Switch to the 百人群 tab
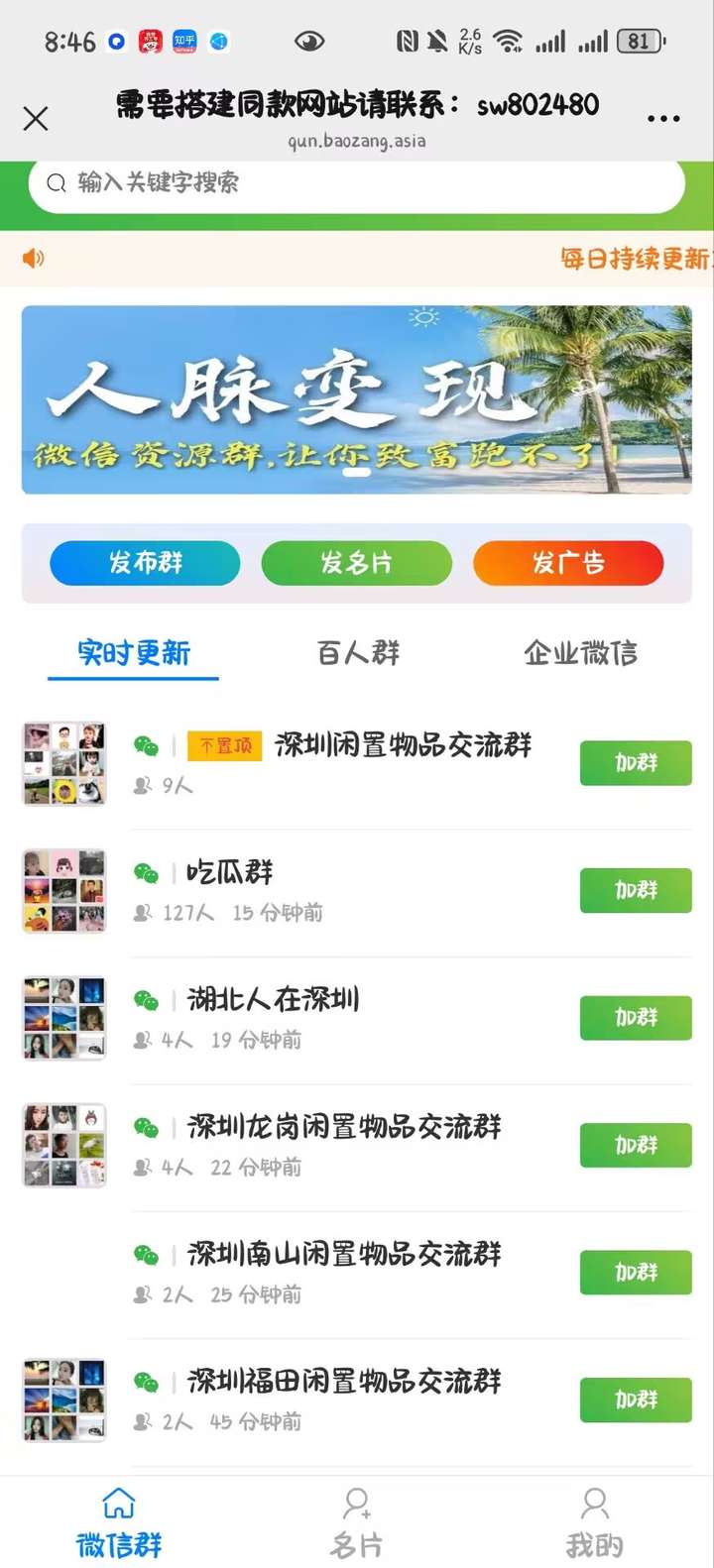The height and width of the screenshot is (1568, 714). (358, 653)
